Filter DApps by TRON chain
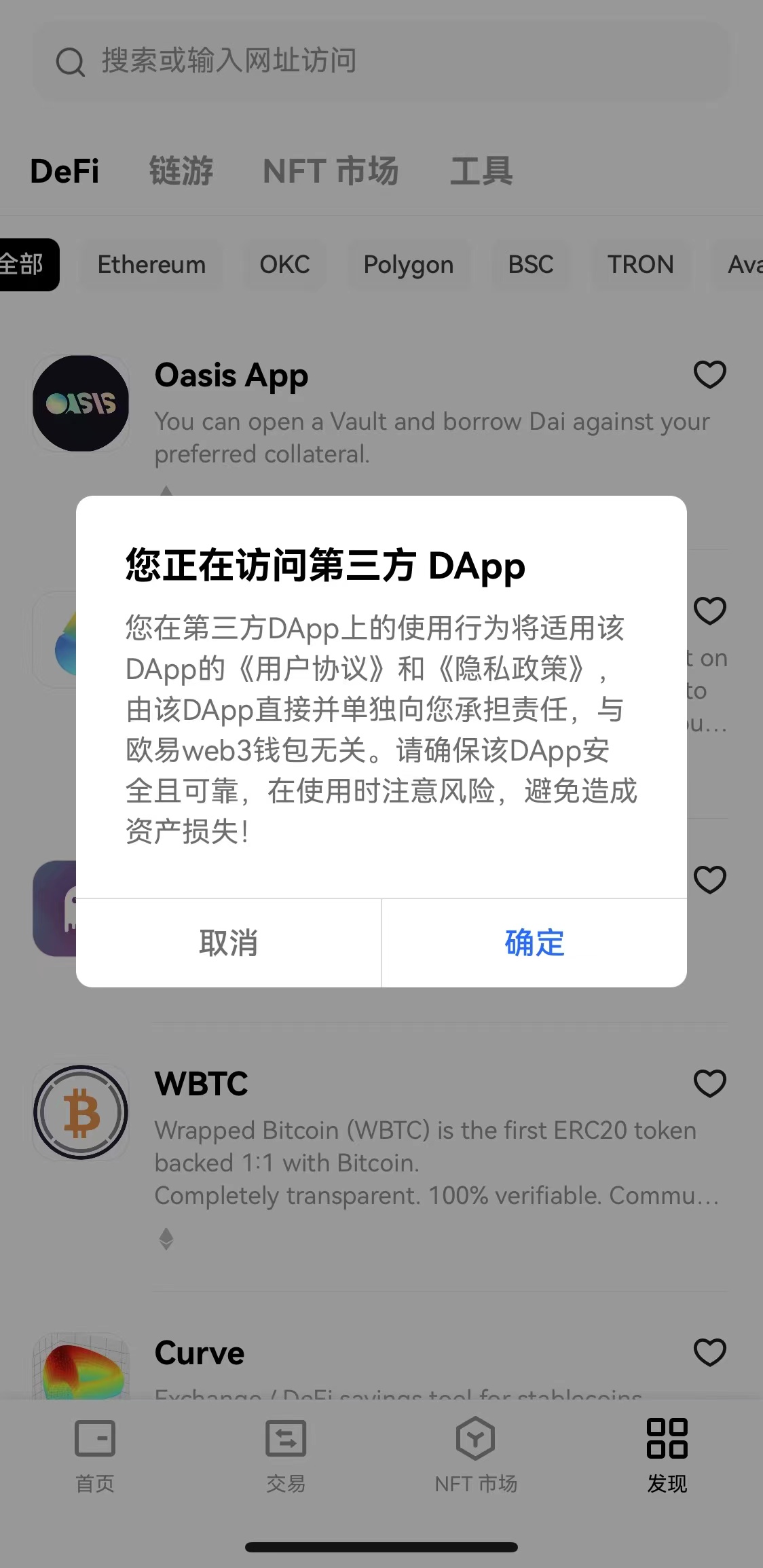 [x=640, y=265]
